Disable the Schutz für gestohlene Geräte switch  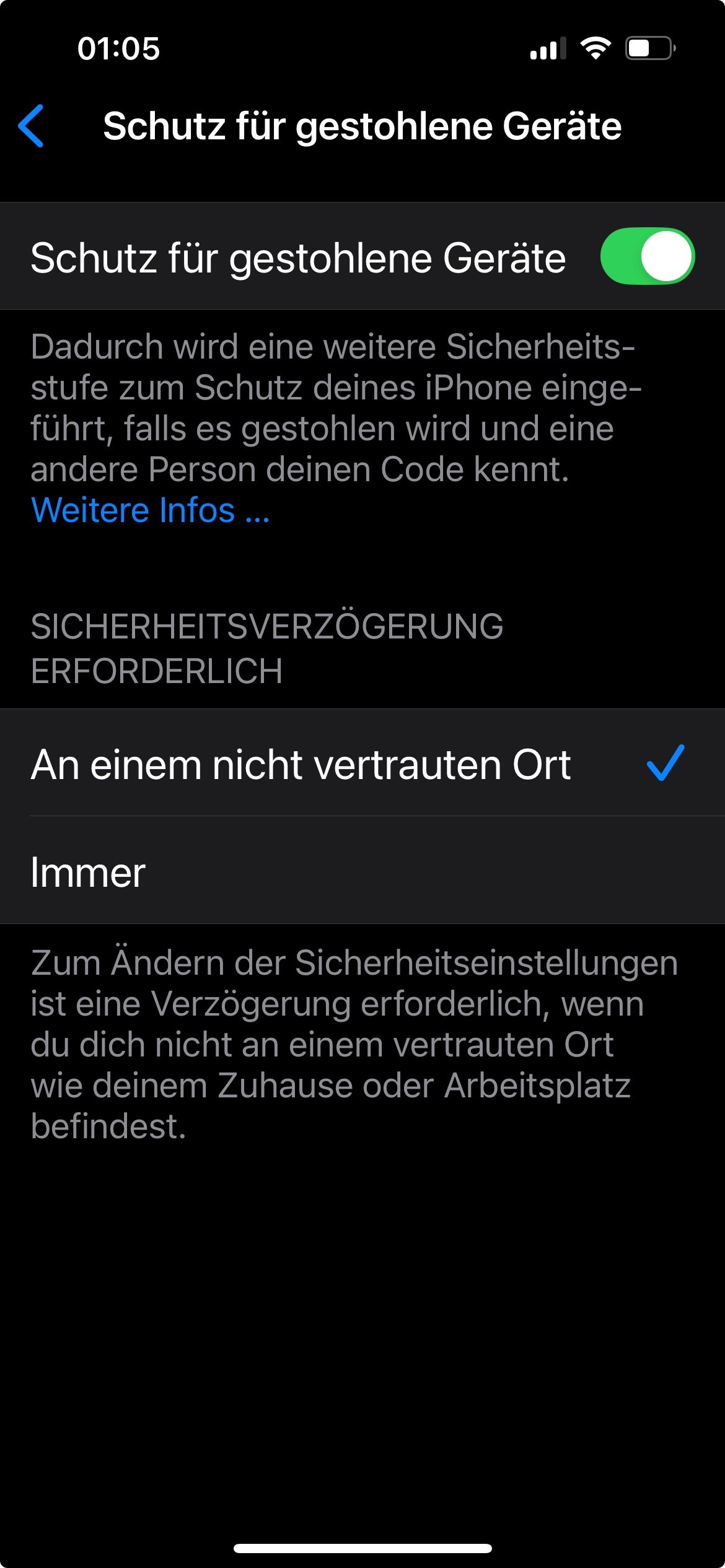[647, 256]
